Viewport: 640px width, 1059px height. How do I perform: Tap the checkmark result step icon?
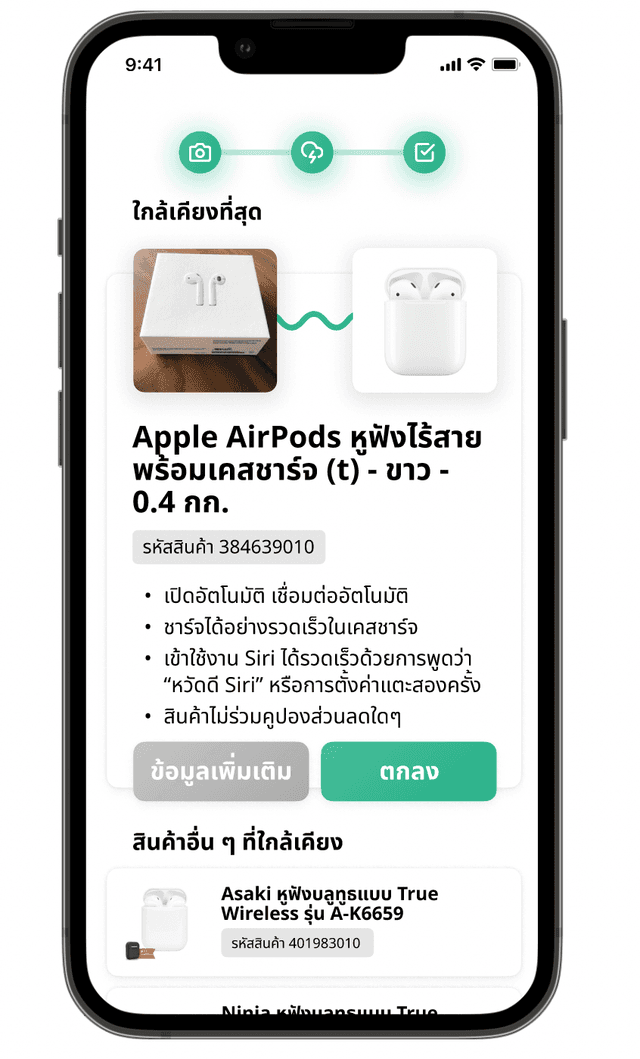pyautogui.click(x=424, y=153)
